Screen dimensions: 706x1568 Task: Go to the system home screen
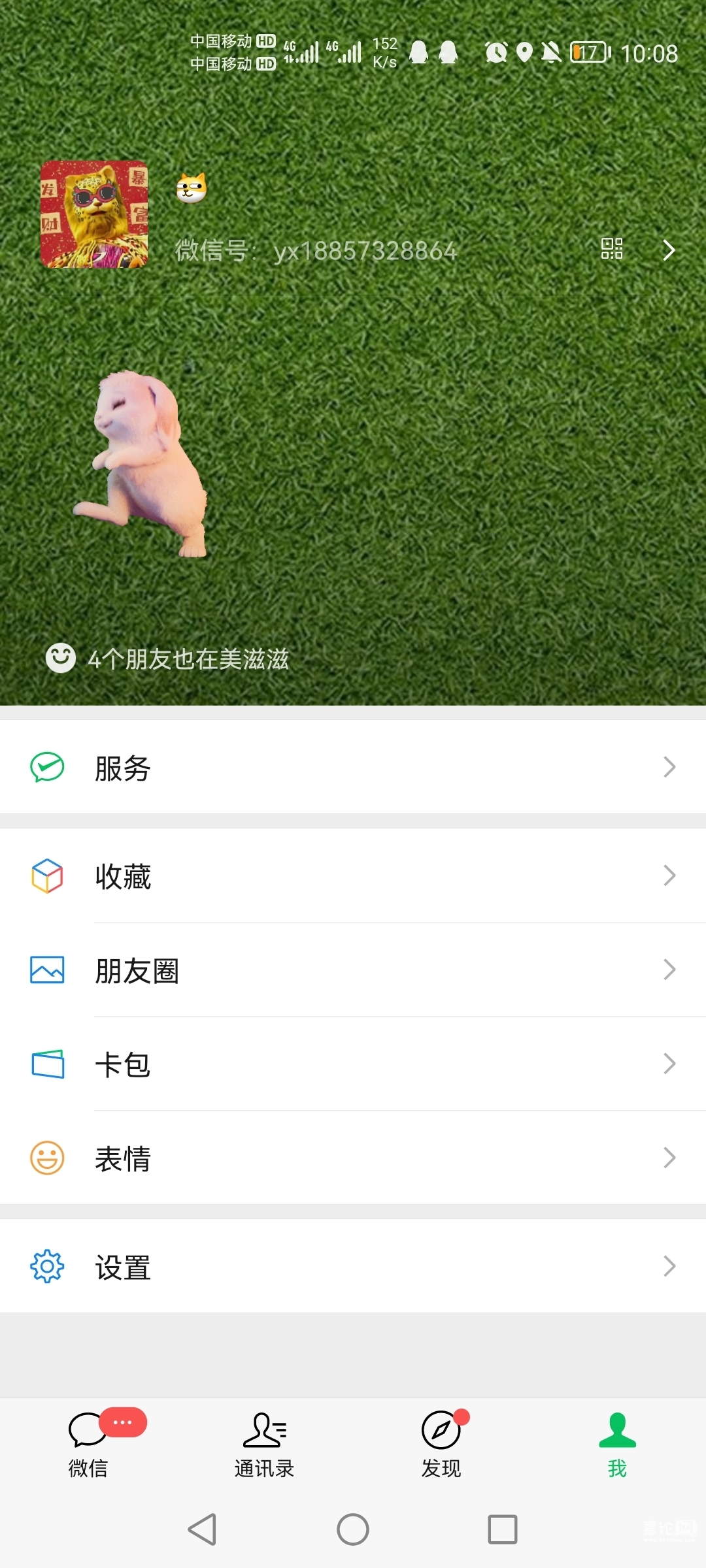pos(353,1529)
